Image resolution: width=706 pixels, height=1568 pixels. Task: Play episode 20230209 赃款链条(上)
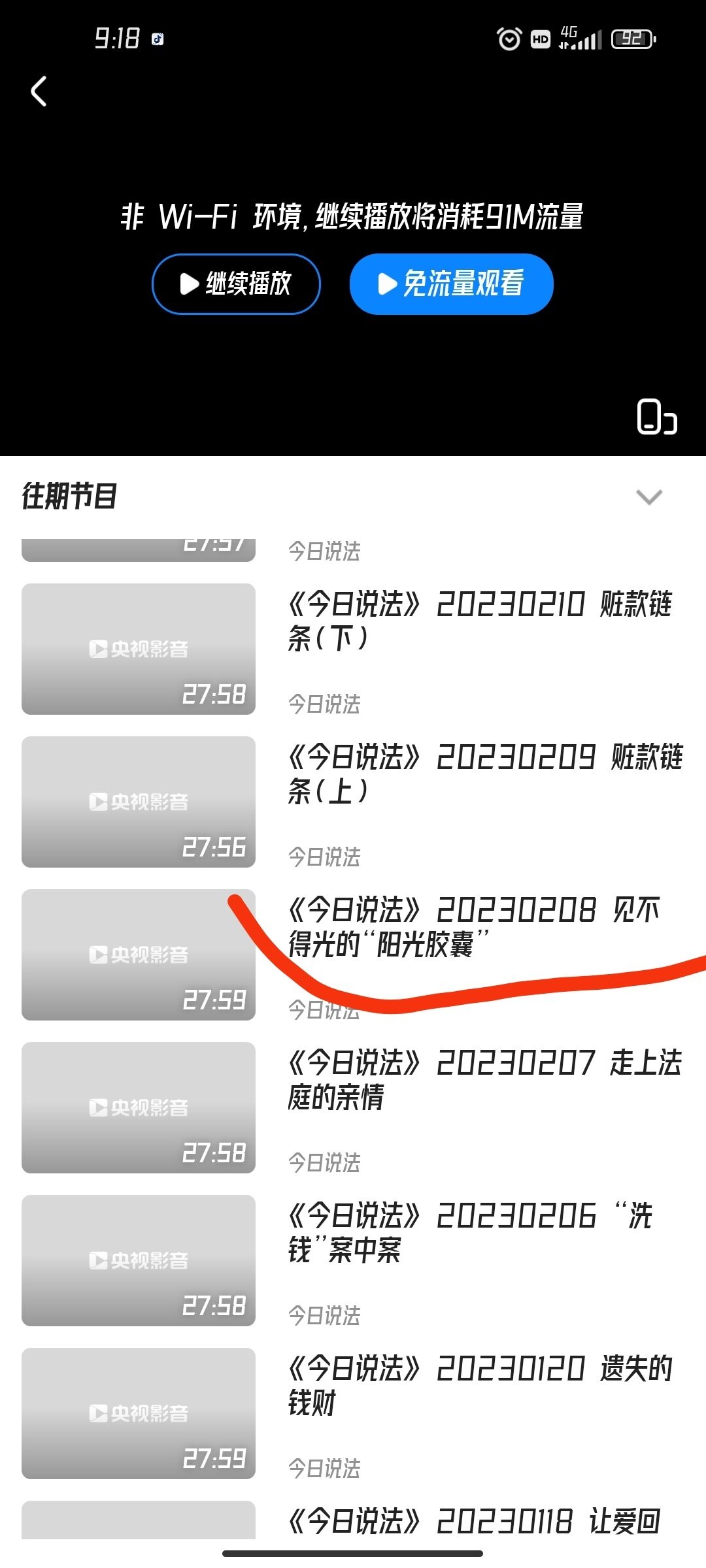(x=353, y=802)
